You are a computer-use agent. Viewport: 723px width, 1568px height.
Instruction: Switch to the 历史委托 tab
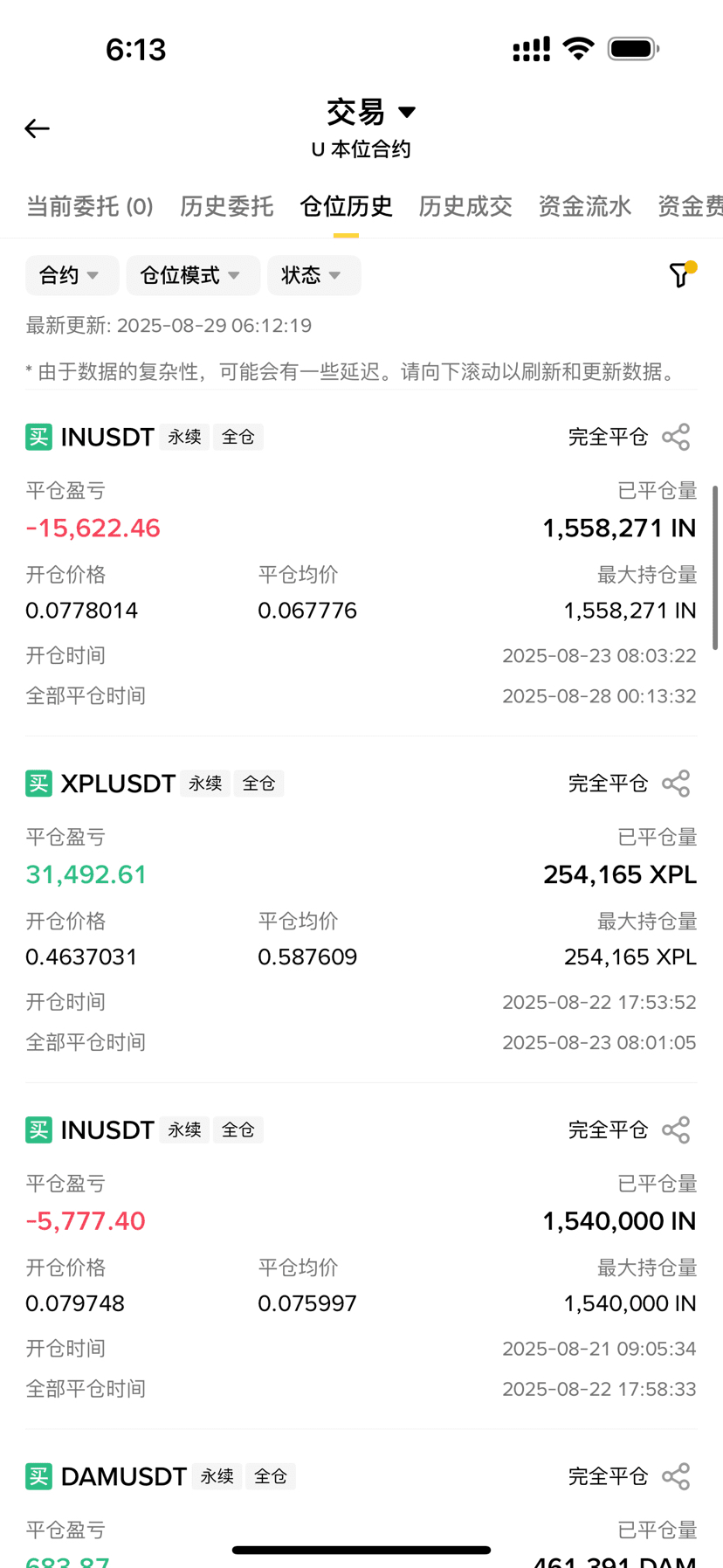pos(227,206)
